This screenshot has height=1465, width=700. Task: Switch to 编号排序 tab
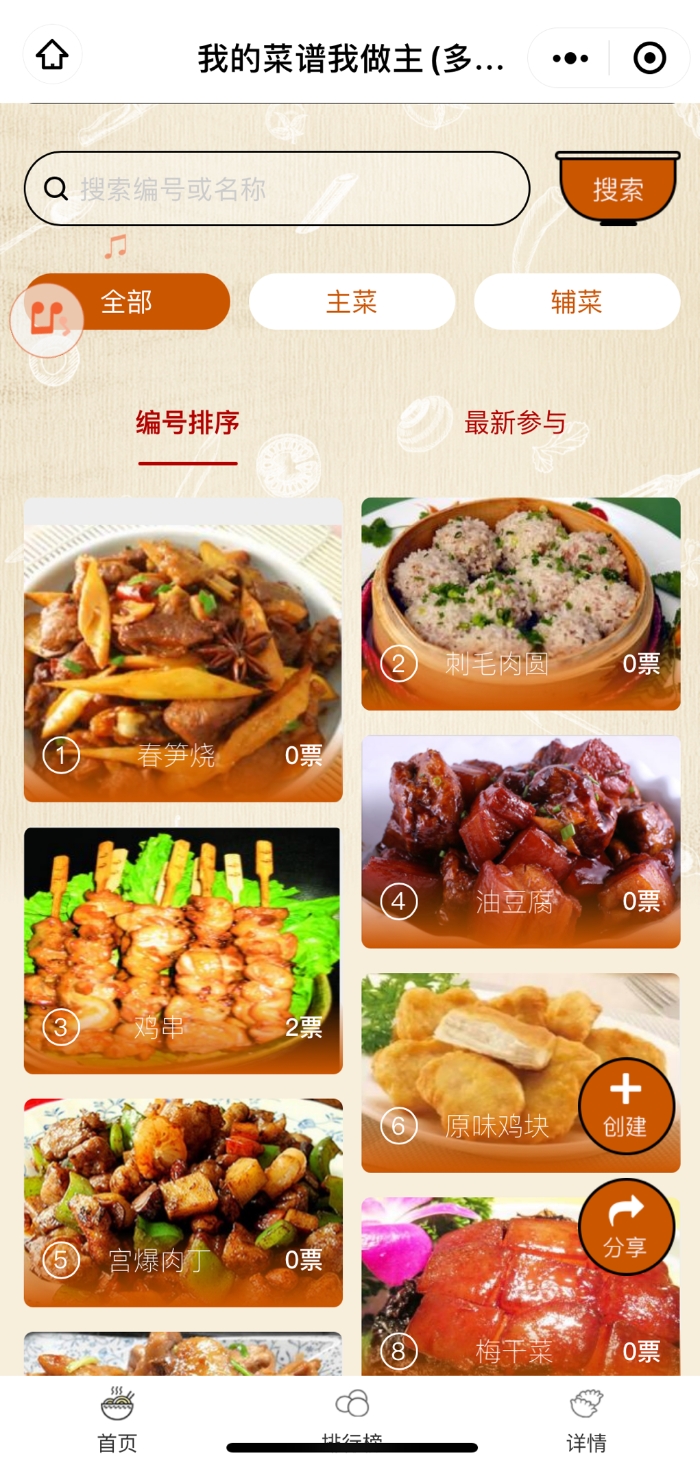coord(188,423)
